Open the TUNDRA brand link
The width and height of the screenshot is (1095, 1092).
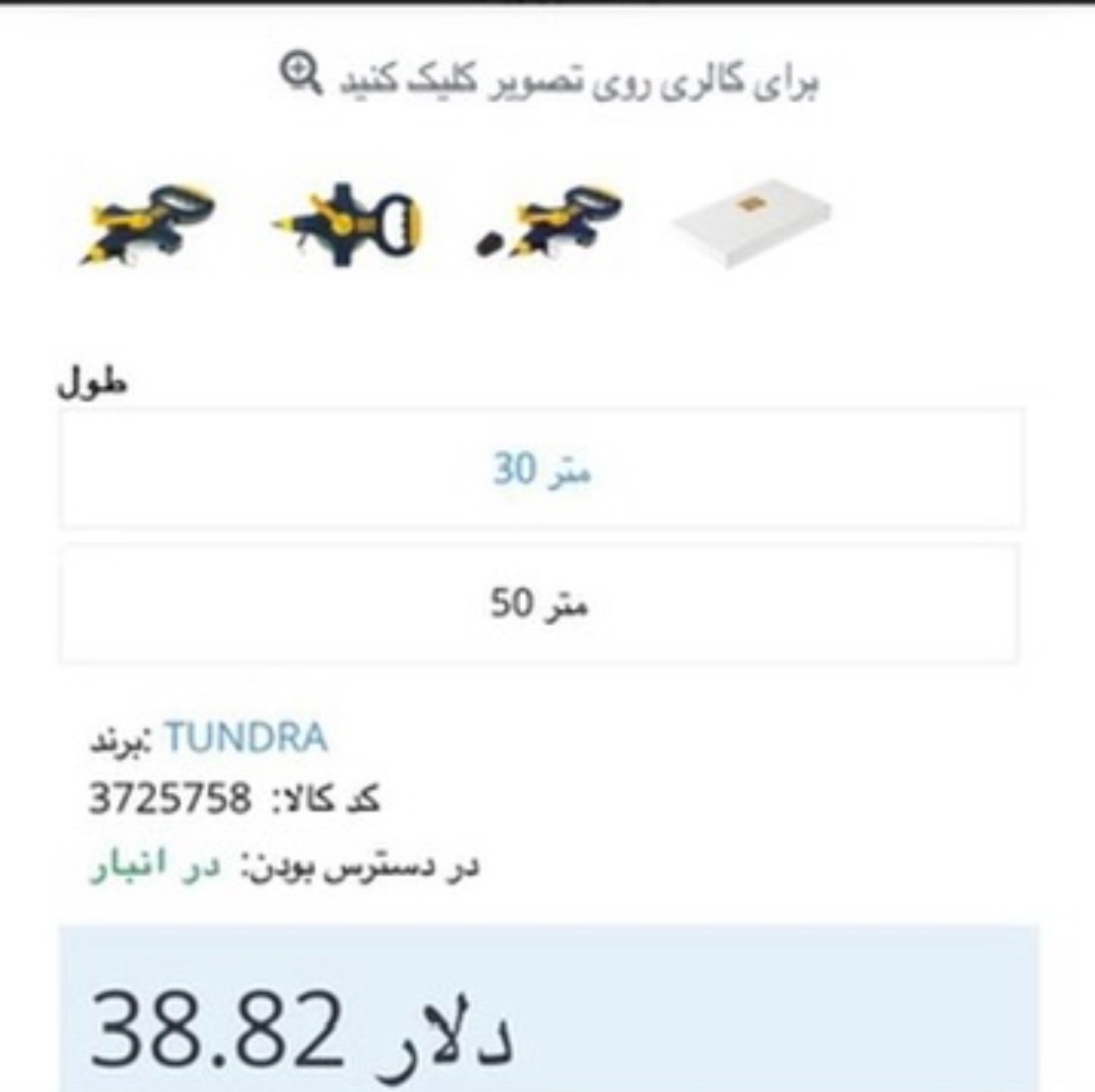pyautogui.click(x=245, y=739)
